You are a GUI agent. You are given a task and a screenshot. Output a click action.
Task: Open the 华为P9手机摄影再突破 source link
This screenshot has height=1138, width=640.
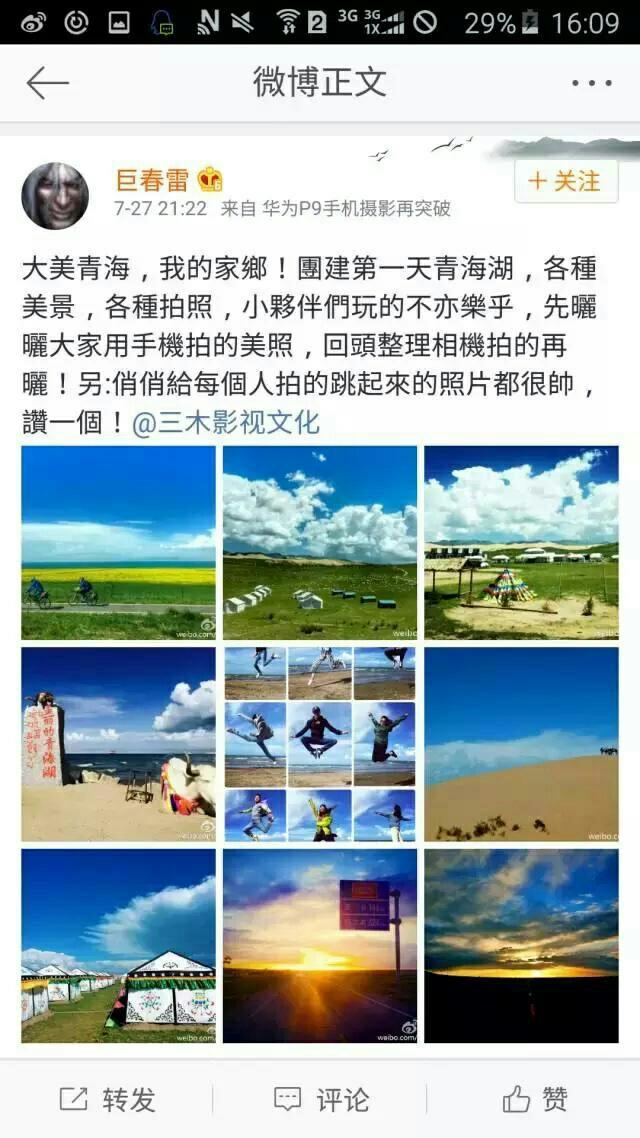[x=356, y=209]
